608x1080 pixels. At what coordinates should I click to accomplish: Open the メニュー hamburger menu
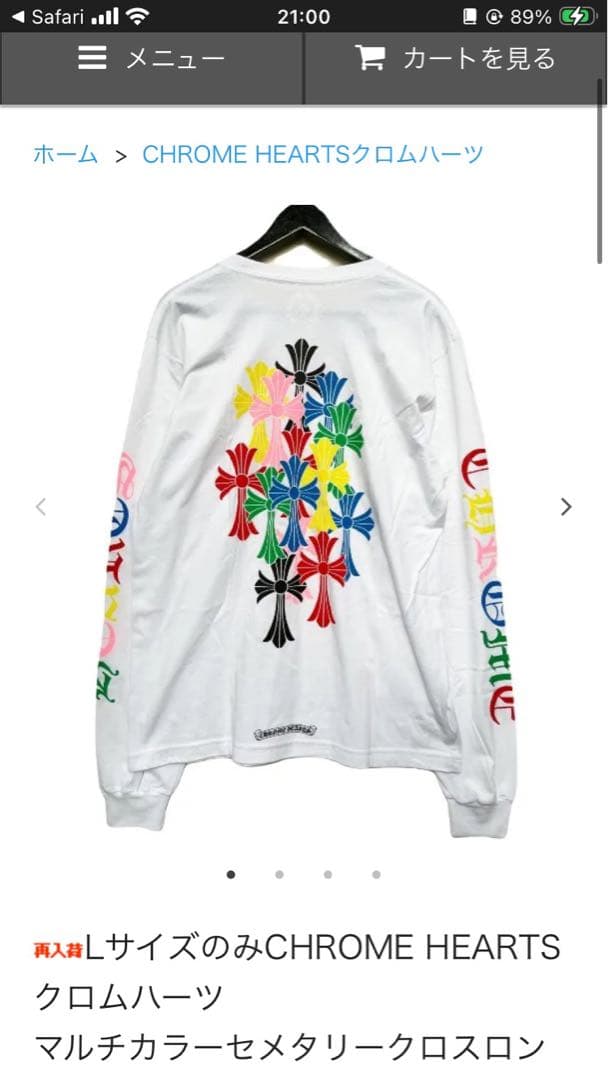(x=152, y=59)
